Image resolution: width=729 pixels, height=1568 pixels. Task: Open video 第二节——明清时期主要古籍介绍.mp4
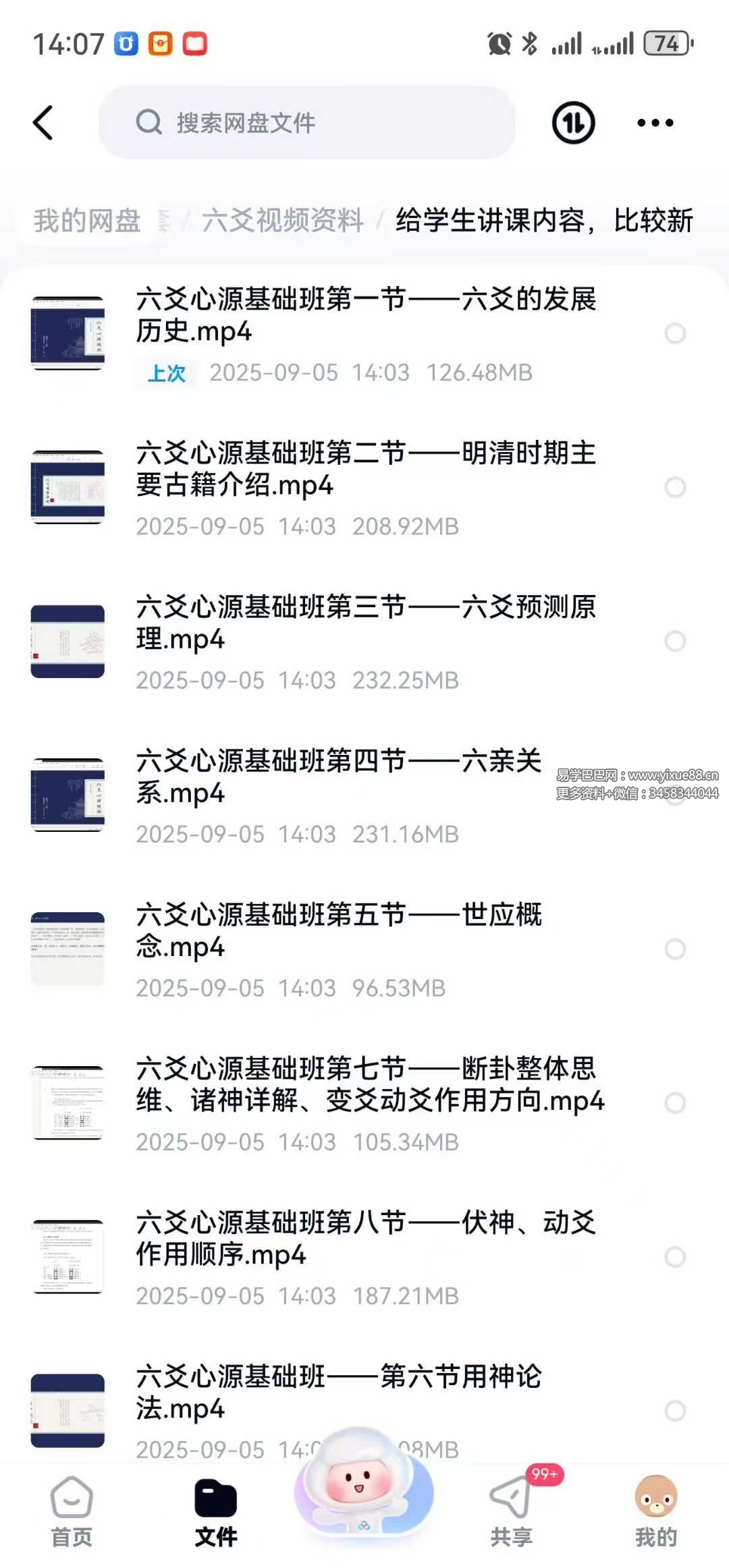[x=364, y=469]
